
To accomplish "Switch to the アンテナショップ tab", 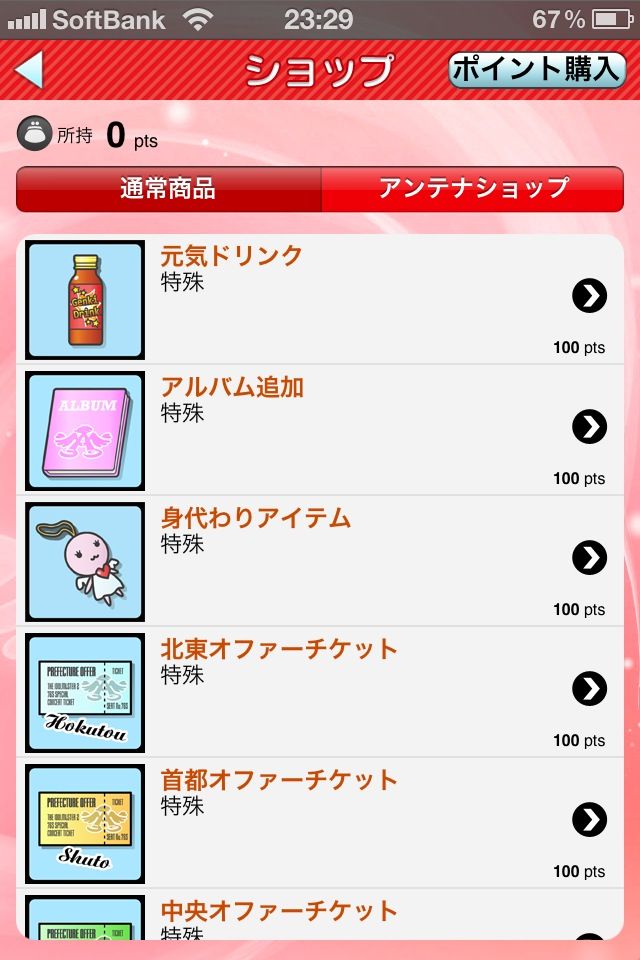I will tap(473, 188).
